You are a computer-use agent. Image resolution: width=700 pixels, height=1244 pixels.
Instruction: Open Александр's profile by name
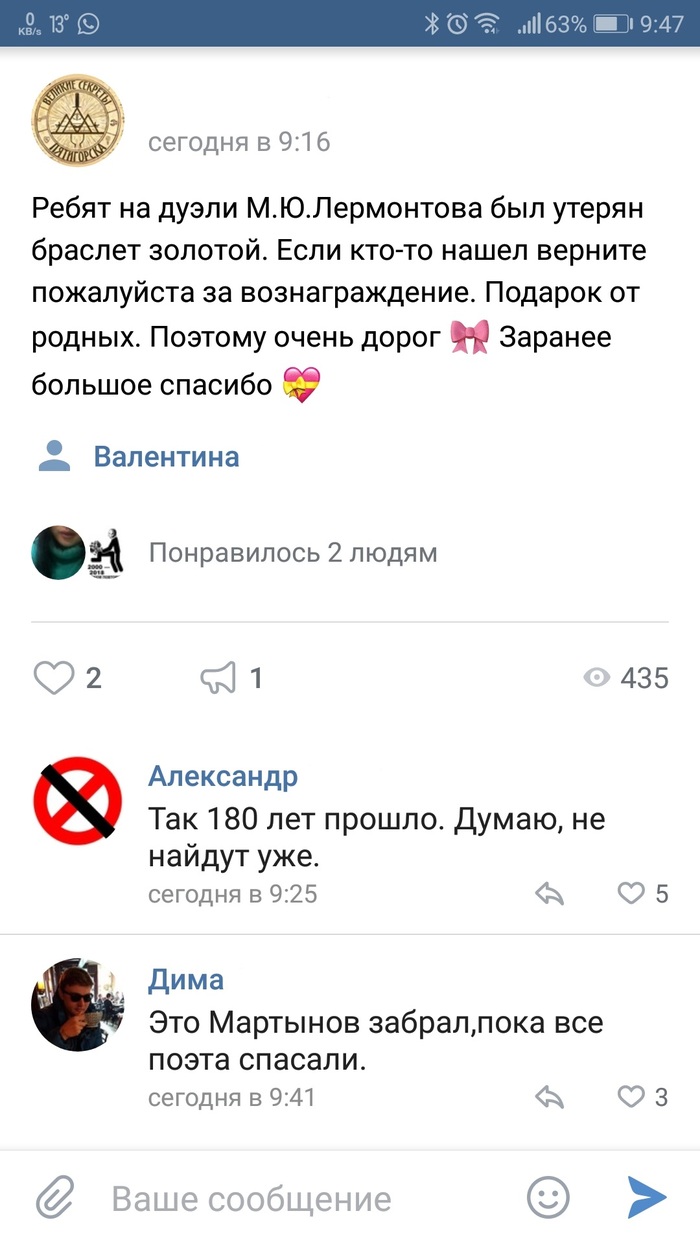coord(222,775)
